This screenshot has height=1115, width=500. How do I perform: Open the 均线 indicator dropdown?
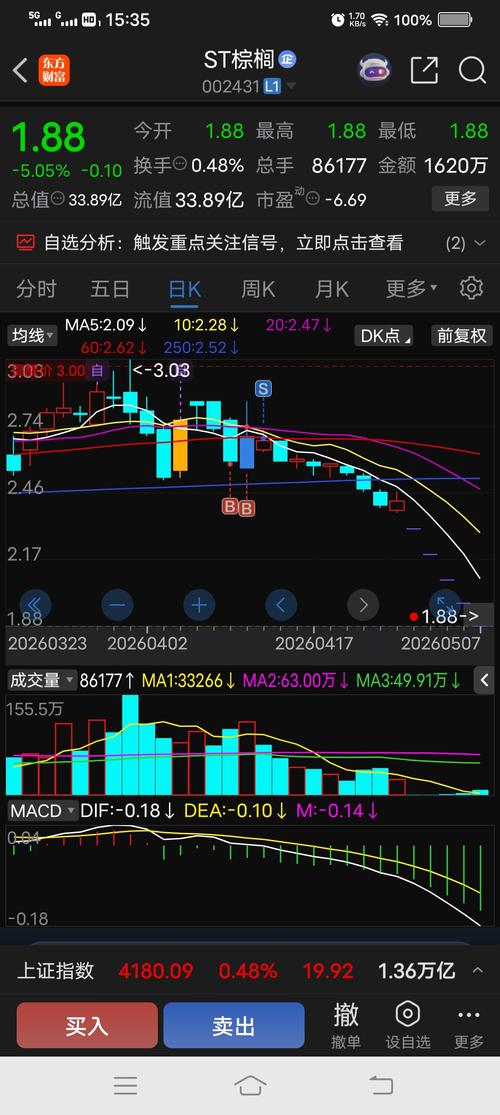(x=32, y=336)
